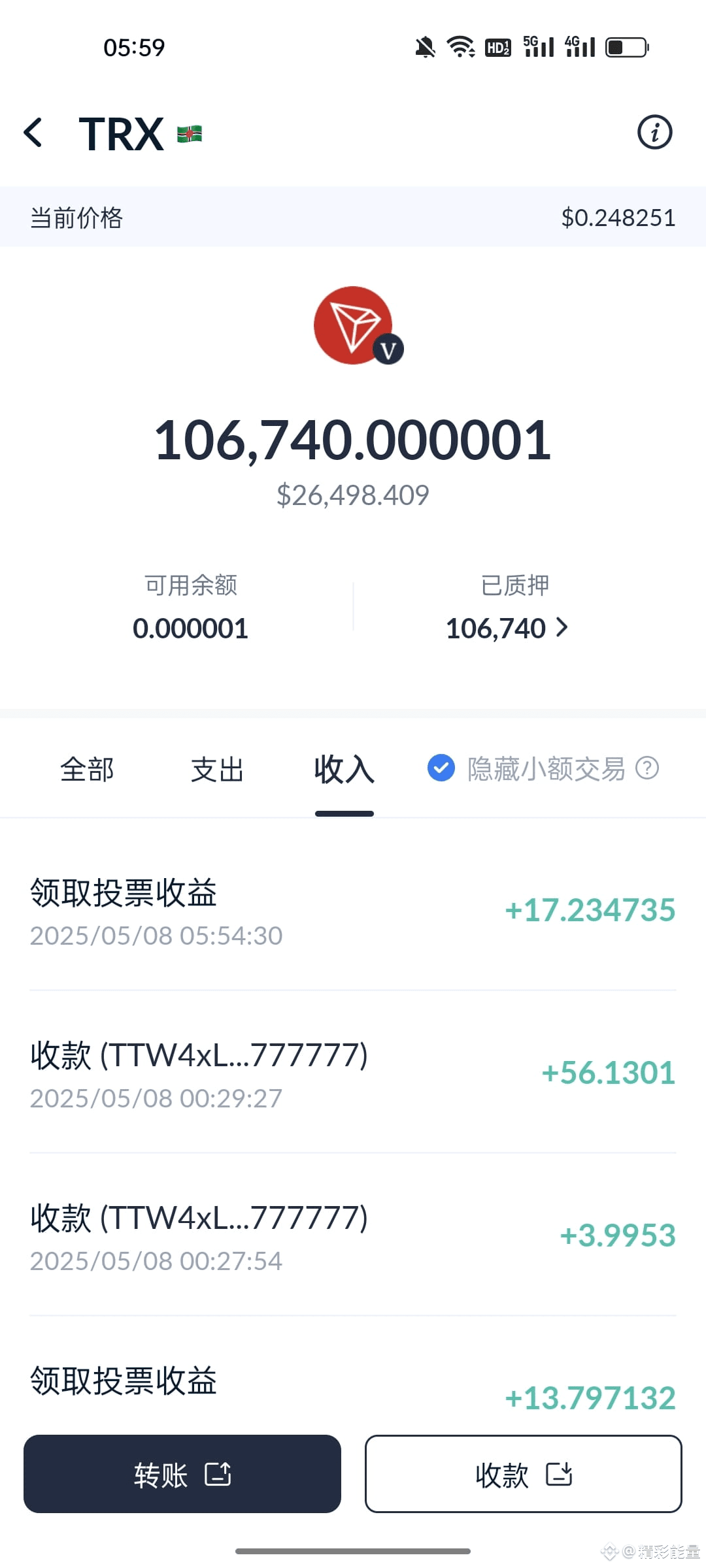Switch to the 支出 tab
Image resolution: width=706 pixels, height=1568 pixels.
[x=216, y=770]
